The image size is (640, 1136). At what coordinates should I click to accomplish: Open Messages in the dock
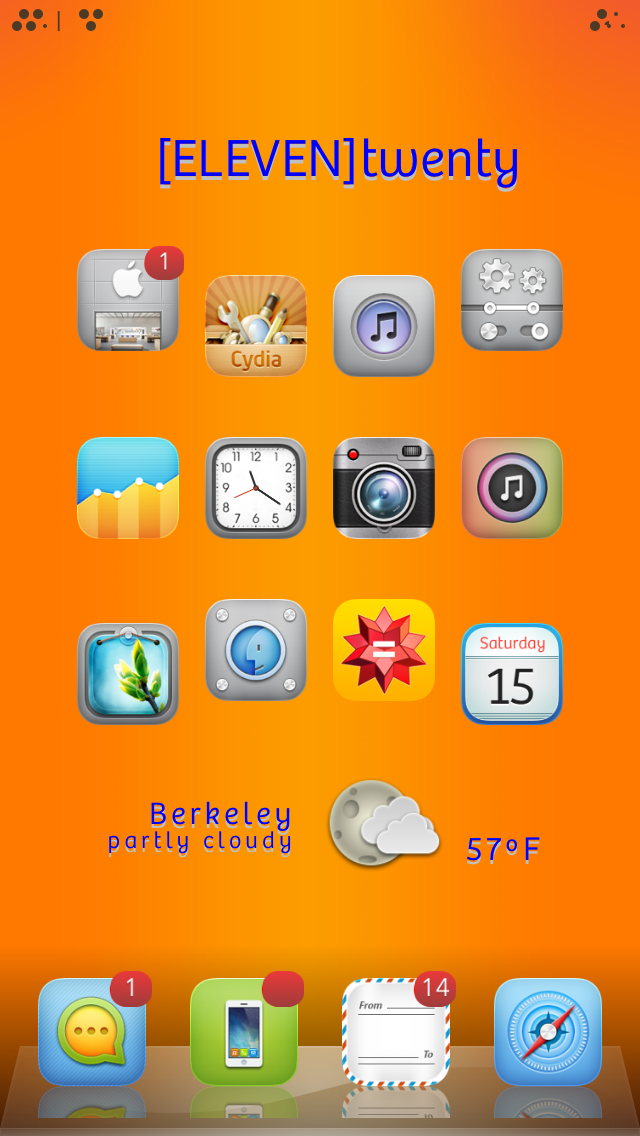coord(92,1032)
